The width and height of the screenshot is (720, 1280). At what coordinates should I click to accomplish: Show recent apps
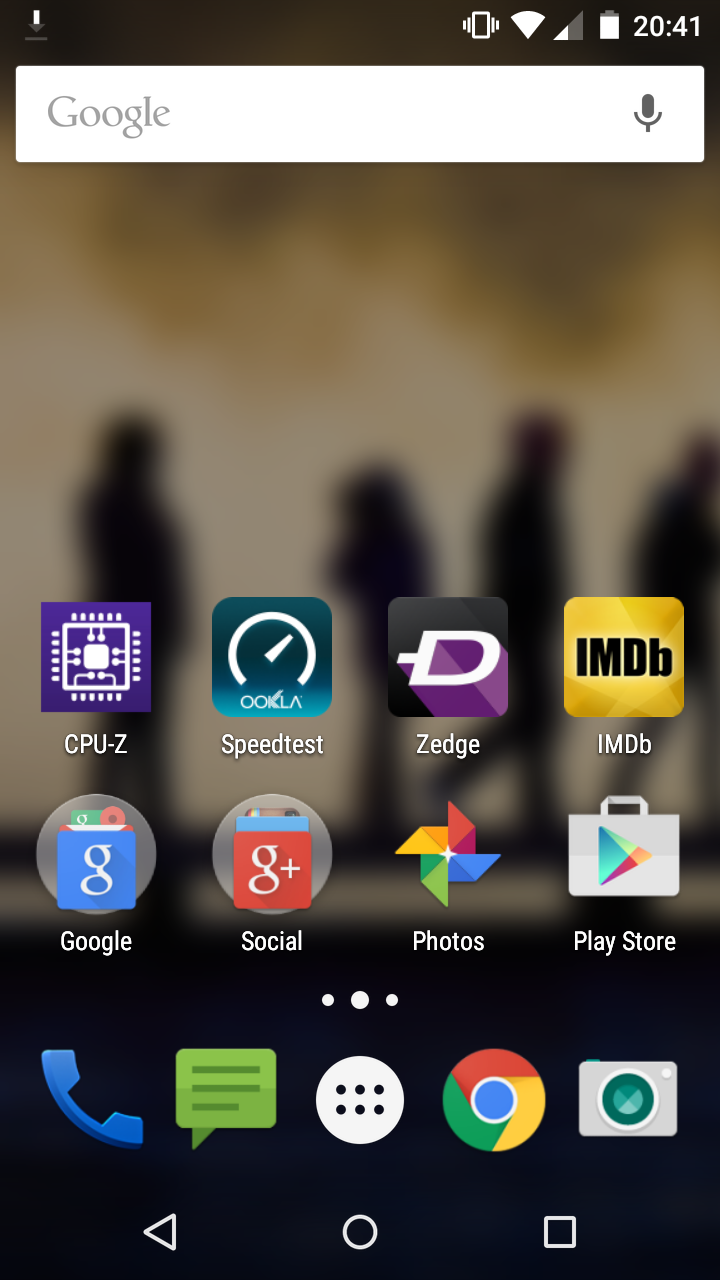tap(560, 1232)
